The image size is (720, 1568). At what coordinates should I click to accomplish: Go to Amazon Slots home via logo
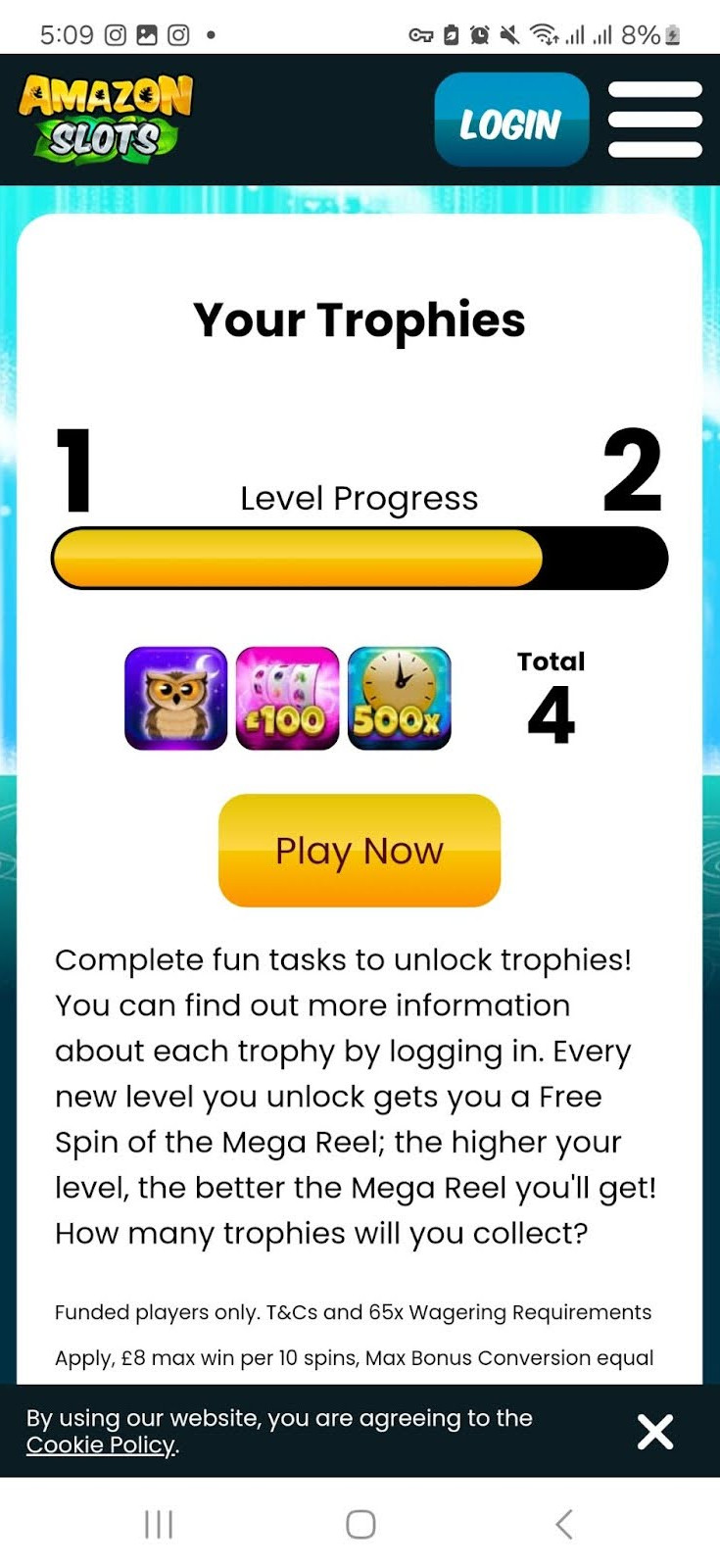(x=106, y=120)
